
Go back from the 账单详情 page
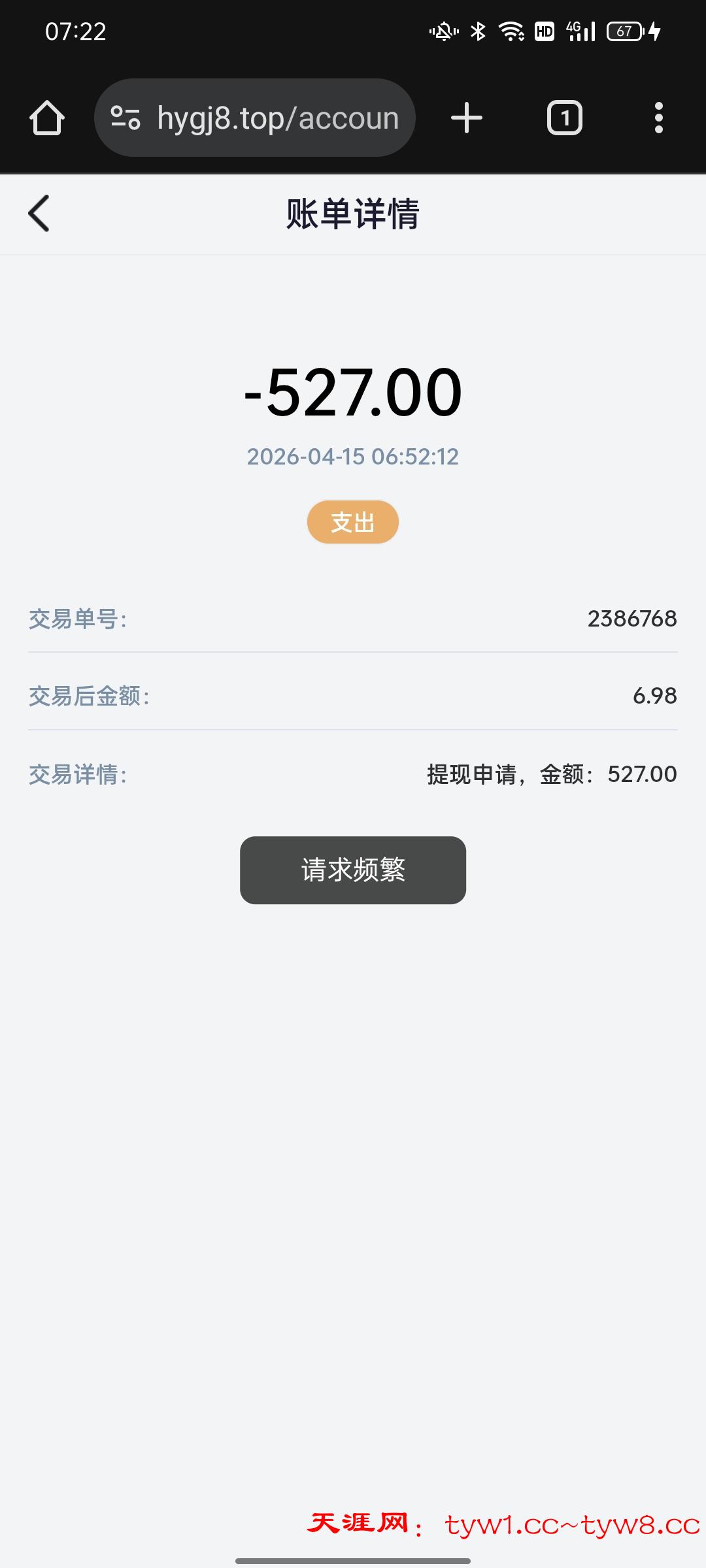tap(39, 214)
